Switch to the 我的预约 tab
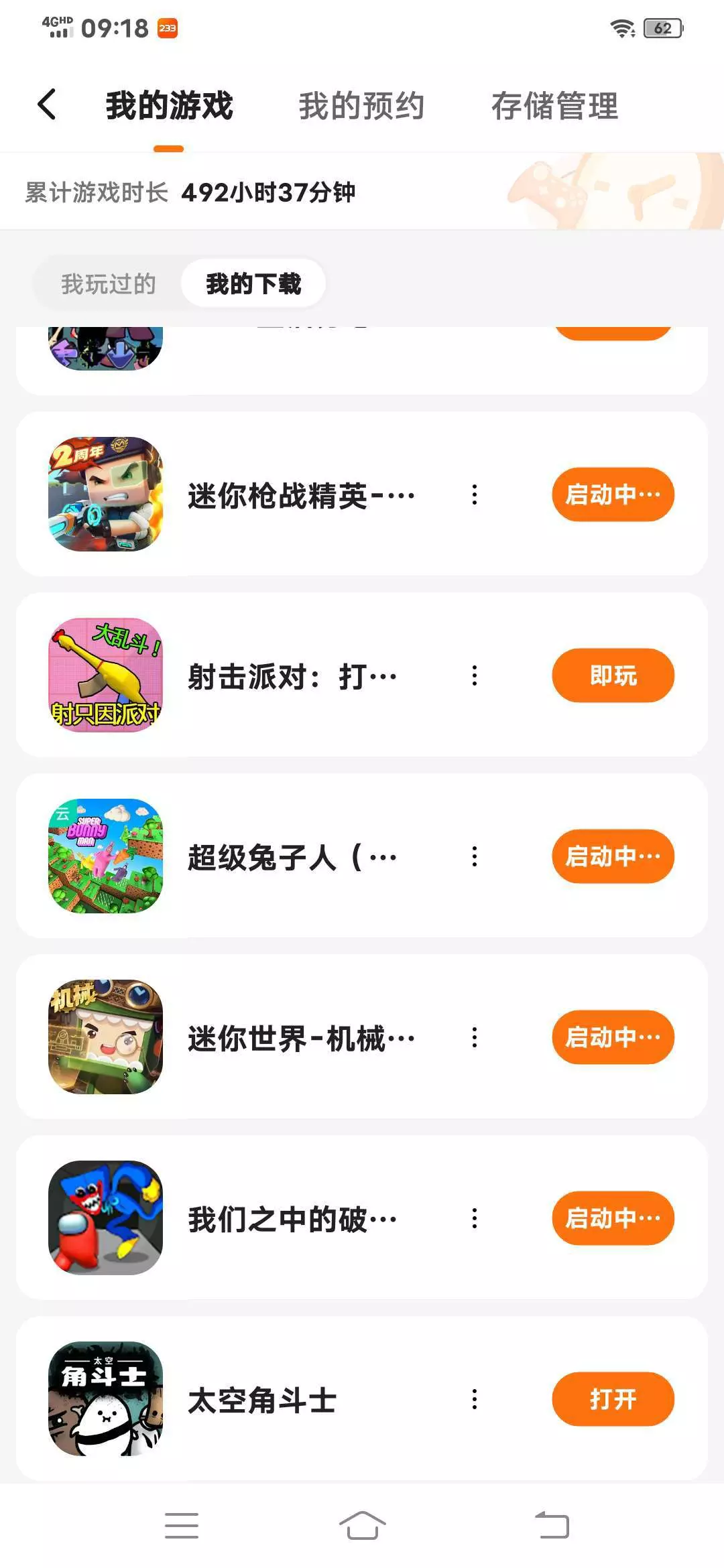 pos(361,106)
